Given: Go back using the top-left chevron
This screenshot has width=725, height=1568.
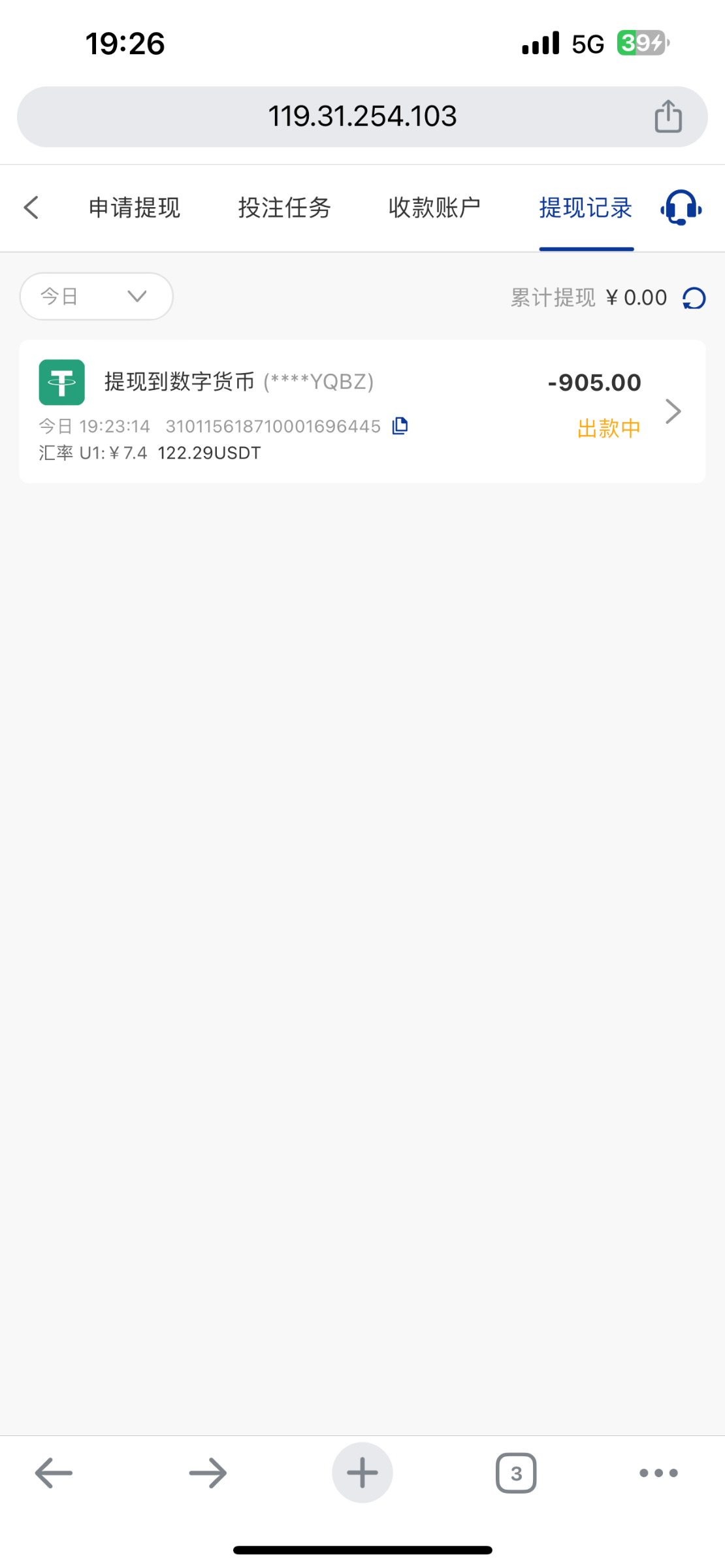Looking at the screenshot, I should pyautogui.click(x=31, y=208).
